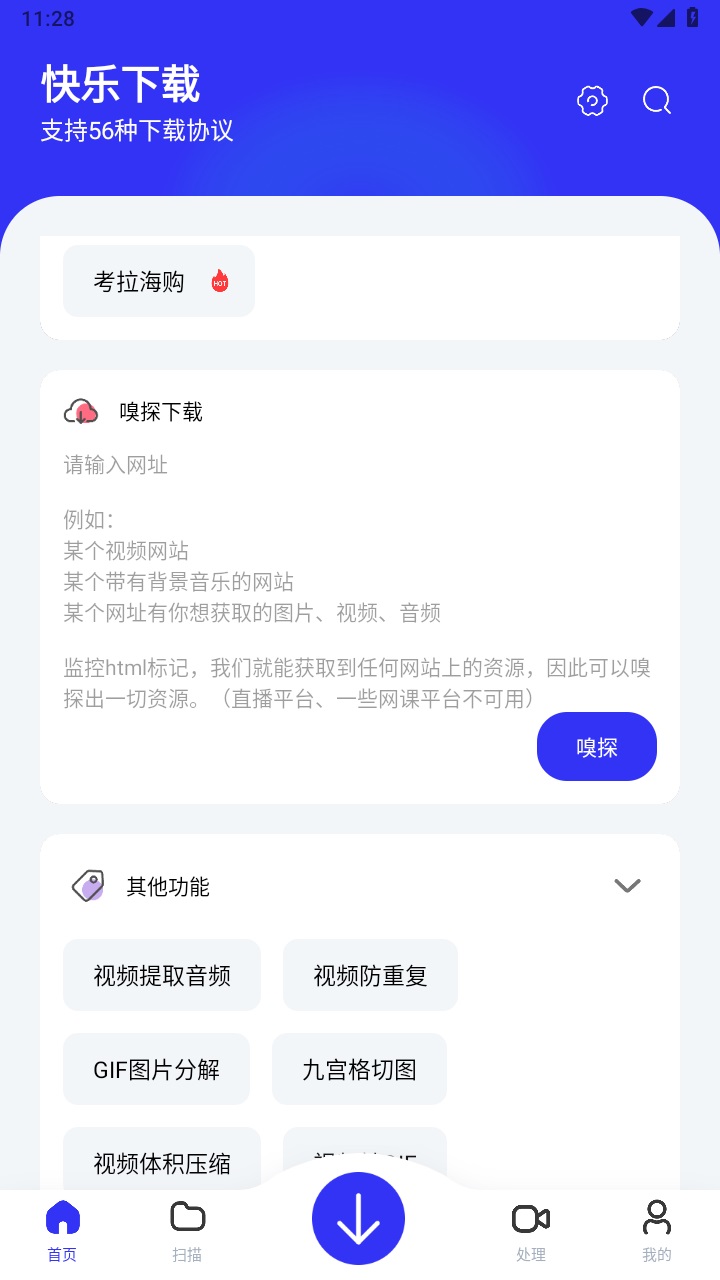This screenshot has height=1280, width=720.
Task: Open 九宫格切图 tool
Action: [x=359, y=1069]
